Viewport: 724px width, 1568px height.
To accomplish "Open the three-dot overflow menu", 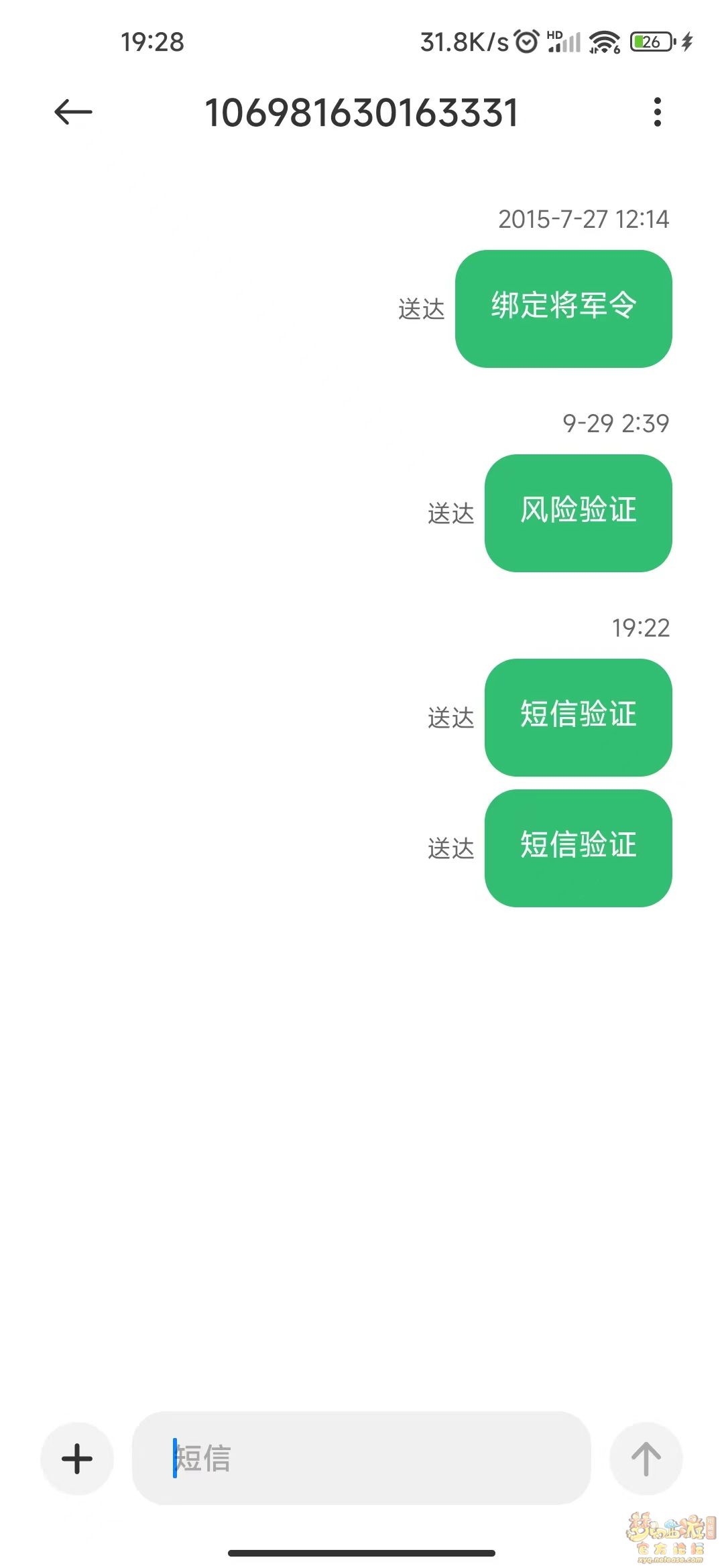I will pyautogui.click(x=658, y=112).
